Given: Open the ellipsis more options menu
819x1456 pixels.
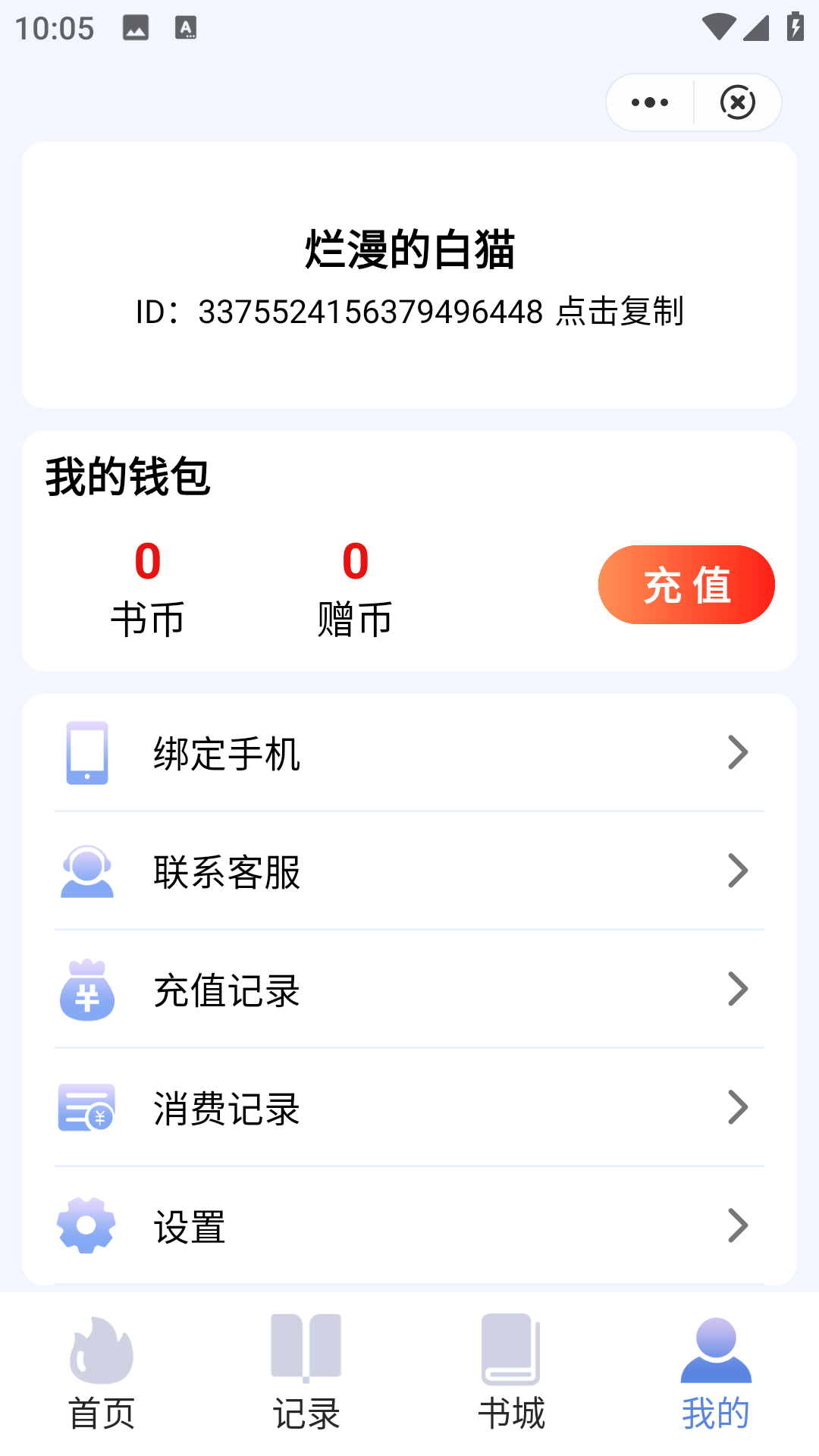Looking at the screenshot, I should [x=648, y=102].
